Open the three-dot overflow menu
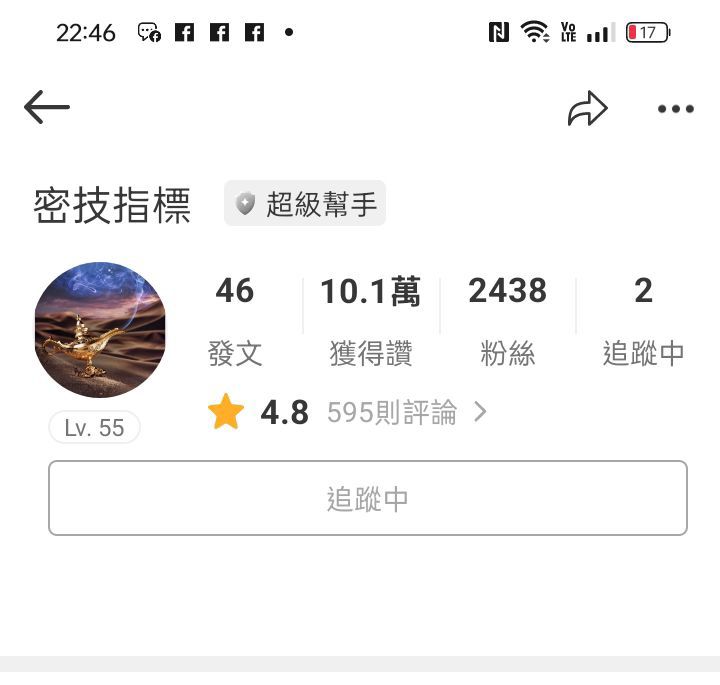The image size is (720, 685). (x=675, y=109)
